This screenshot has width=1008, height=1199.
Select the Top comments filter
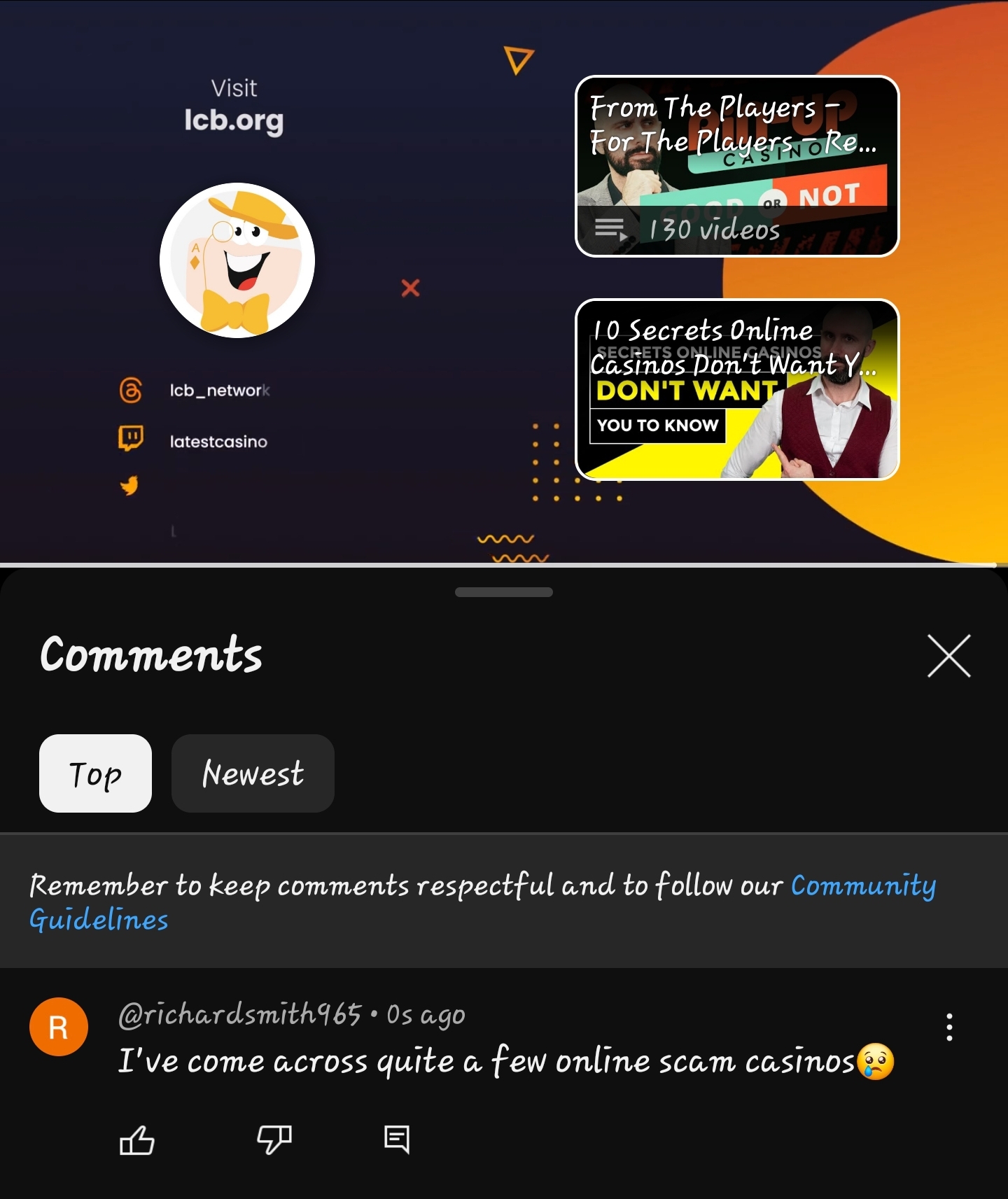95,773
